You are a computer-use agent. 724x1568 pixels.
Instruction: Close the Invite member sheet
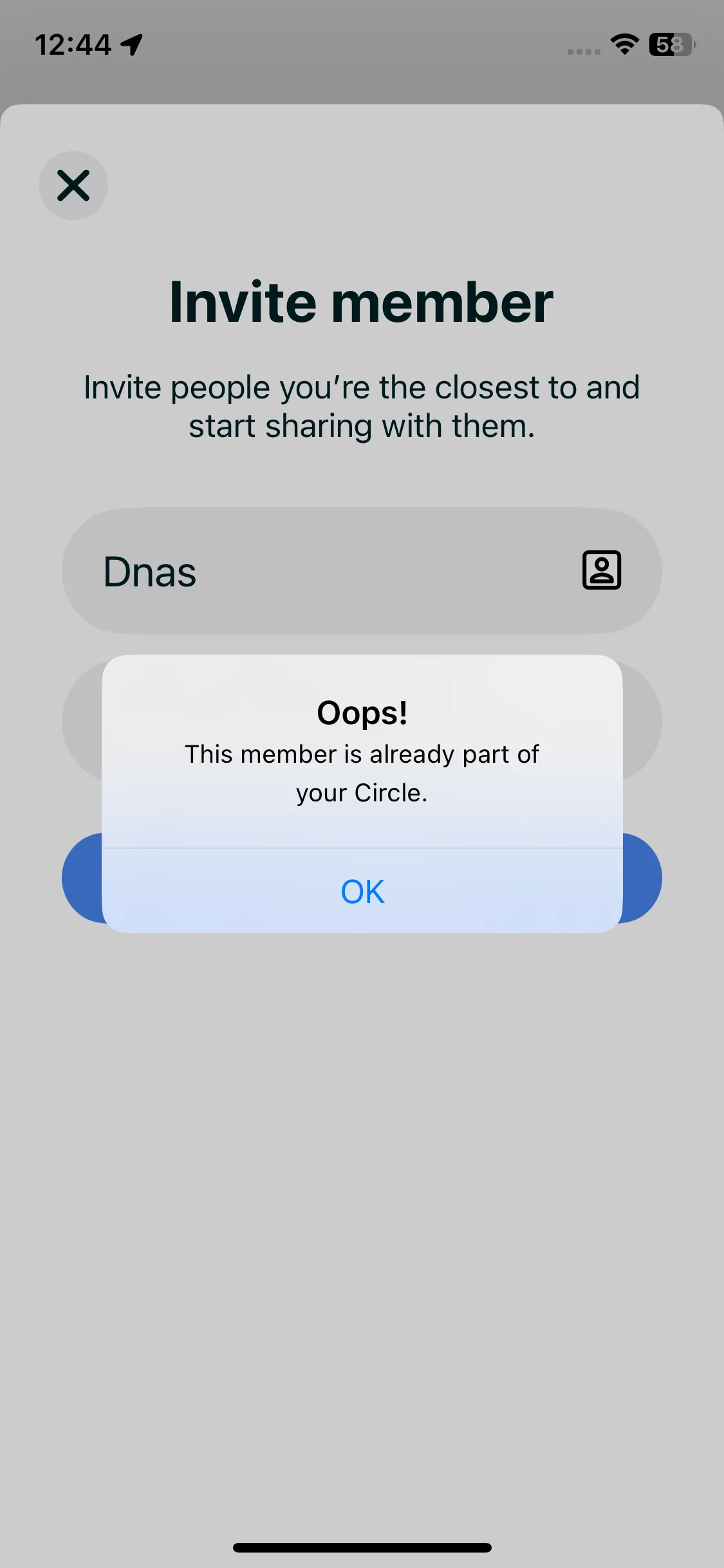pyautogui.click(x=73, y=185)
